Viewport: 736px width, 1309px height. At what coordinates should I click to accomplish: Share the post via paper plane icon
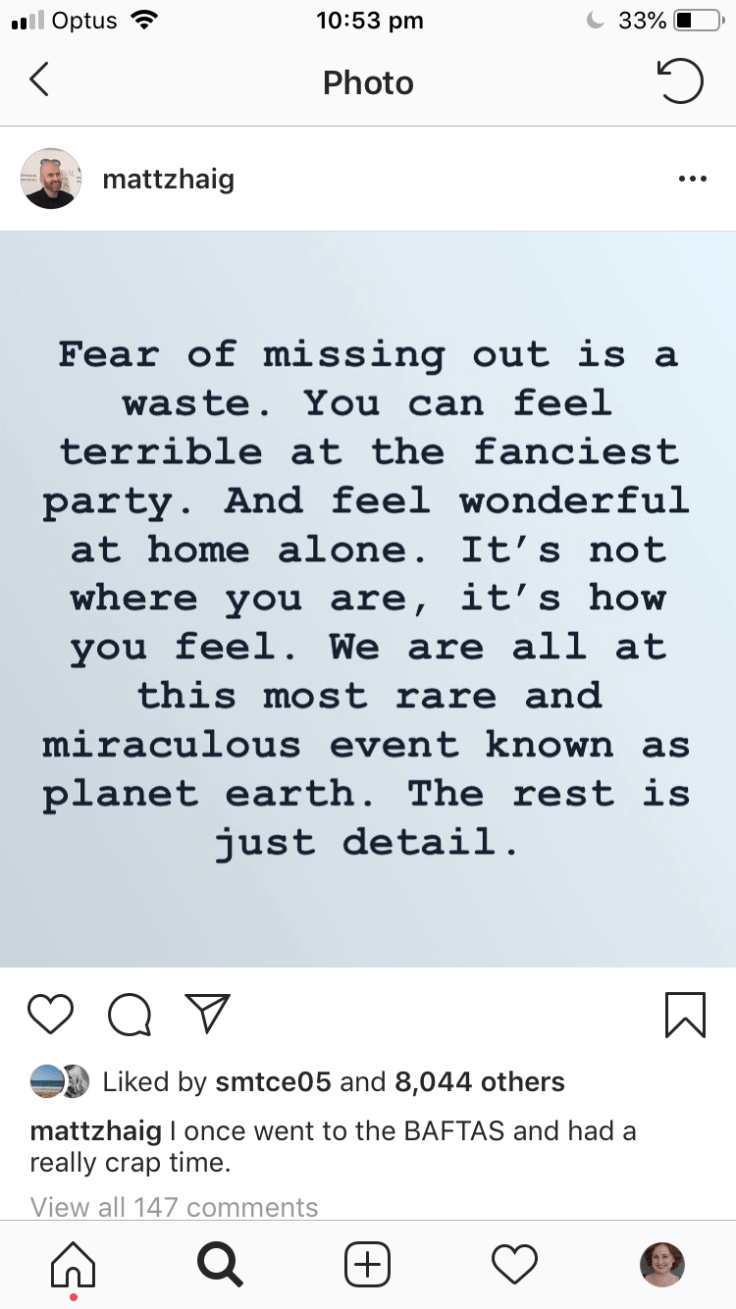click(208, 1013)
